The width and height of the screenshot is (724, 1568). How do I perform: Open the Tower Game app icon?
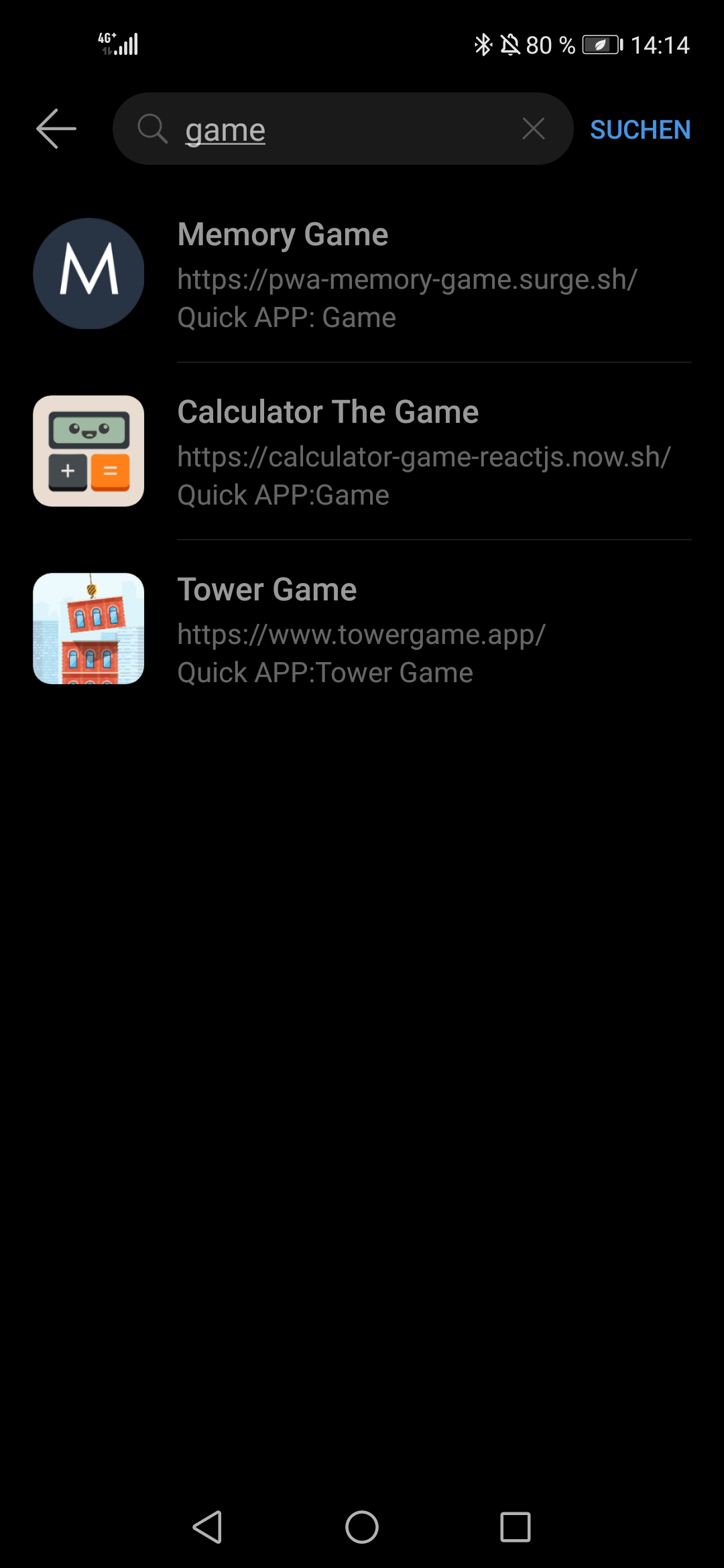(89, 629)
